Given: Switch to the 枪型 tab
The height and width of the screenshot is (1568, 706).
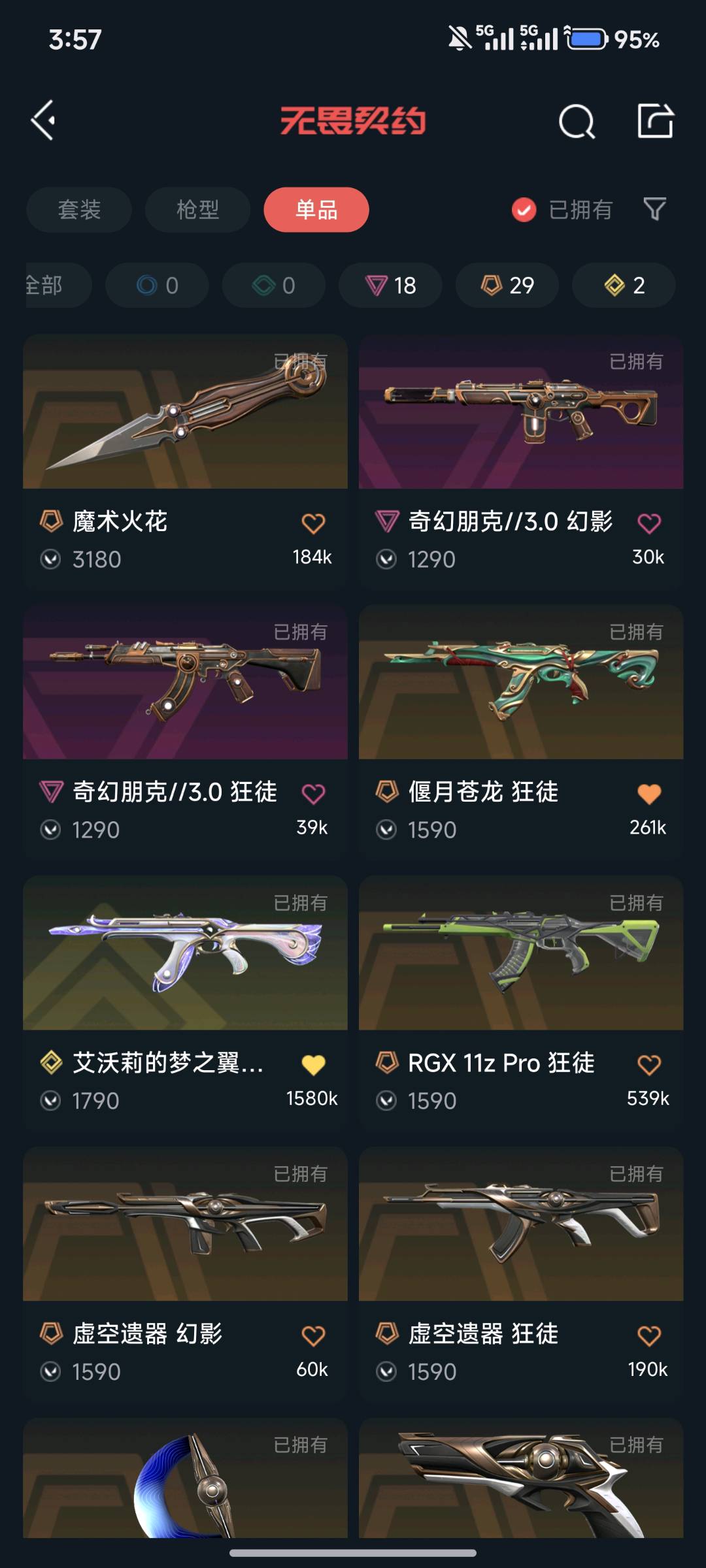Looking at the screenshot, I should 197,210.
